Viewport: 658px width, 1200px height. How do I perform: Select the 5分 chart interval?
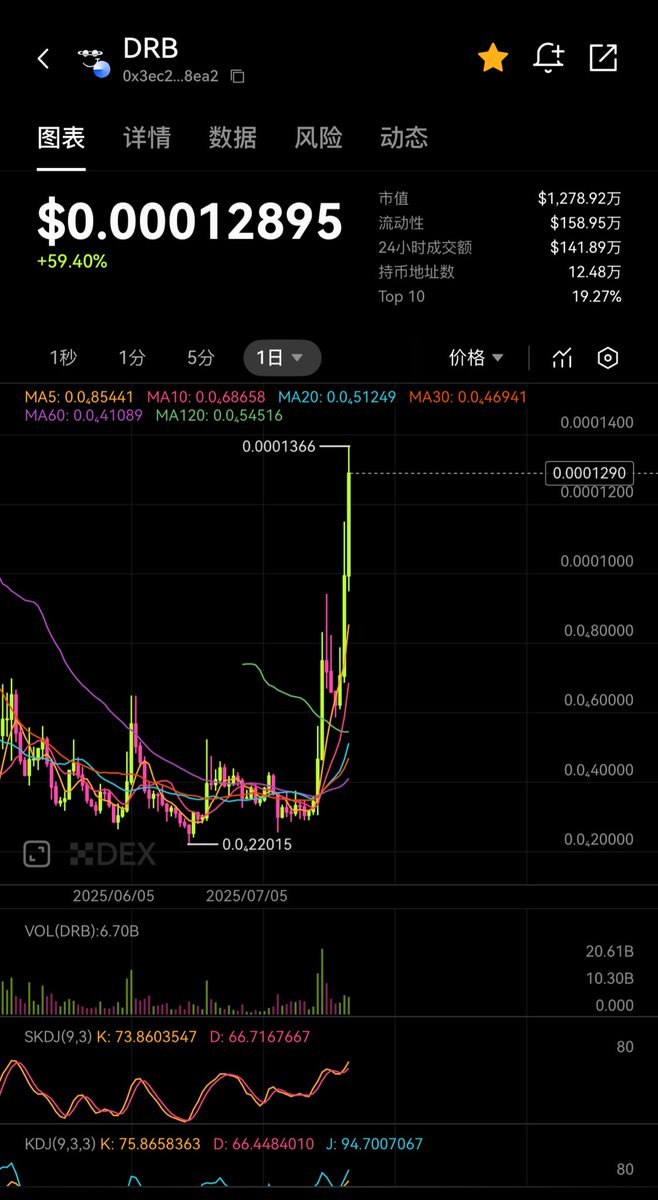[x=200, y=357]
